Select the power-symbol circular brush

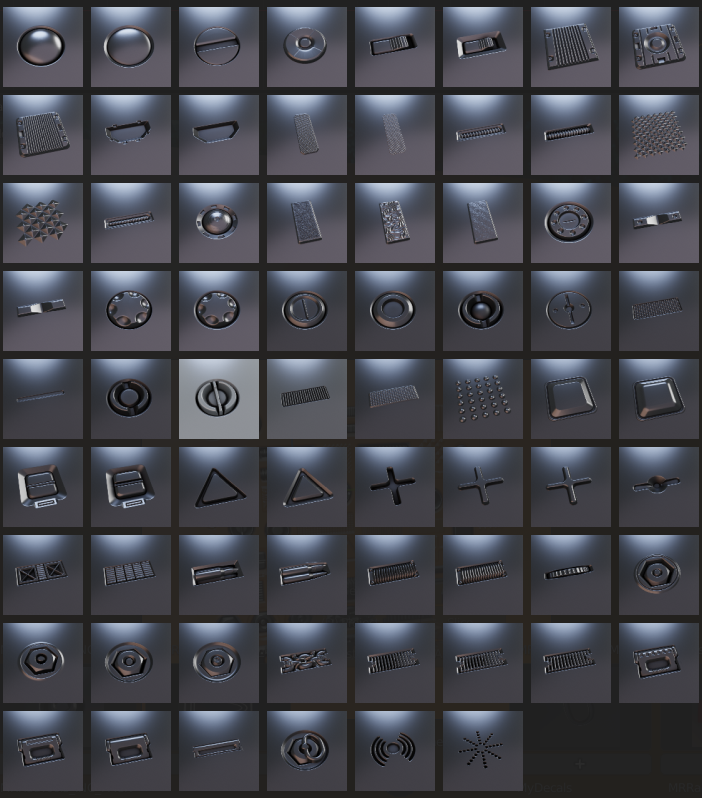point(306,750)
